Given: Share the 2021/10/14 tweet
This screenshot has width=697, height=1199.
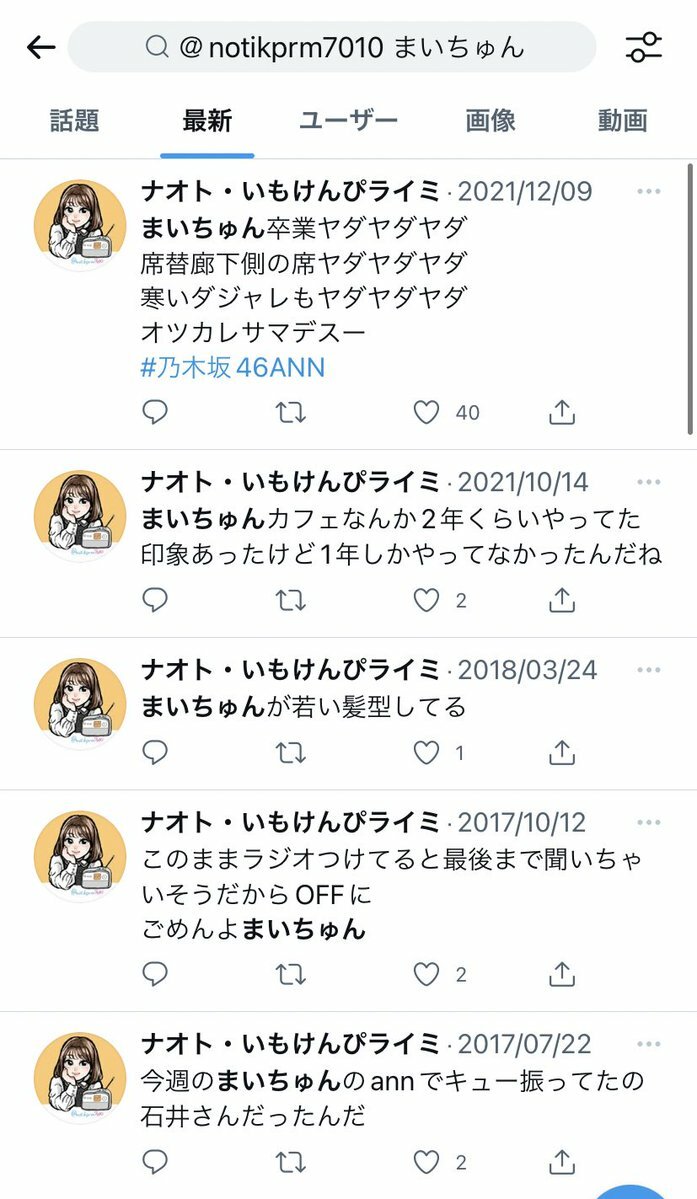Looking at the screenshot, I should coord(562,600).
